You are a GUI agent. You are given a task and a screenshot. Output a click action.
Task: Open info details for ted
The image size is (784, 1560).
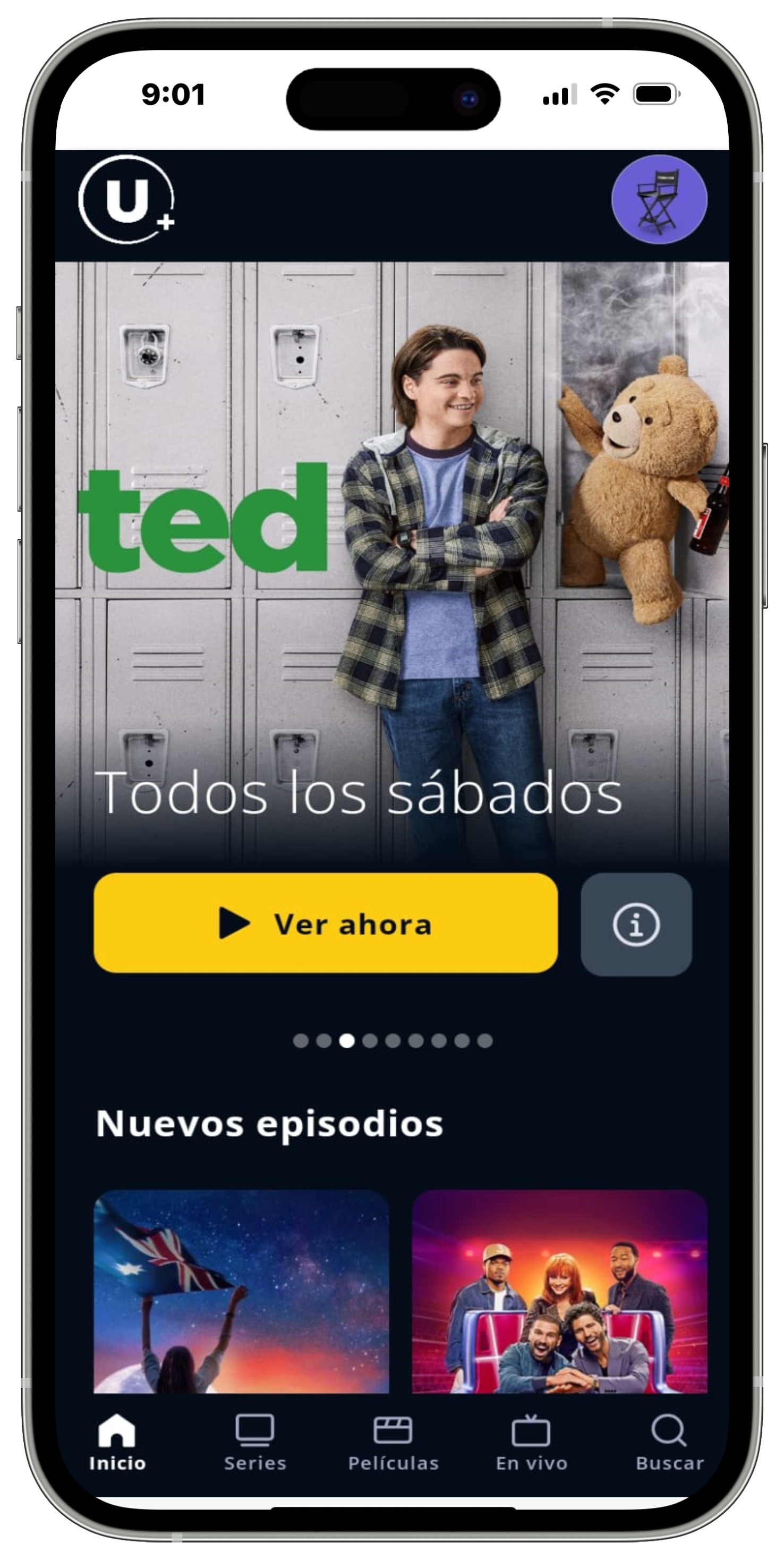(636, 924)
